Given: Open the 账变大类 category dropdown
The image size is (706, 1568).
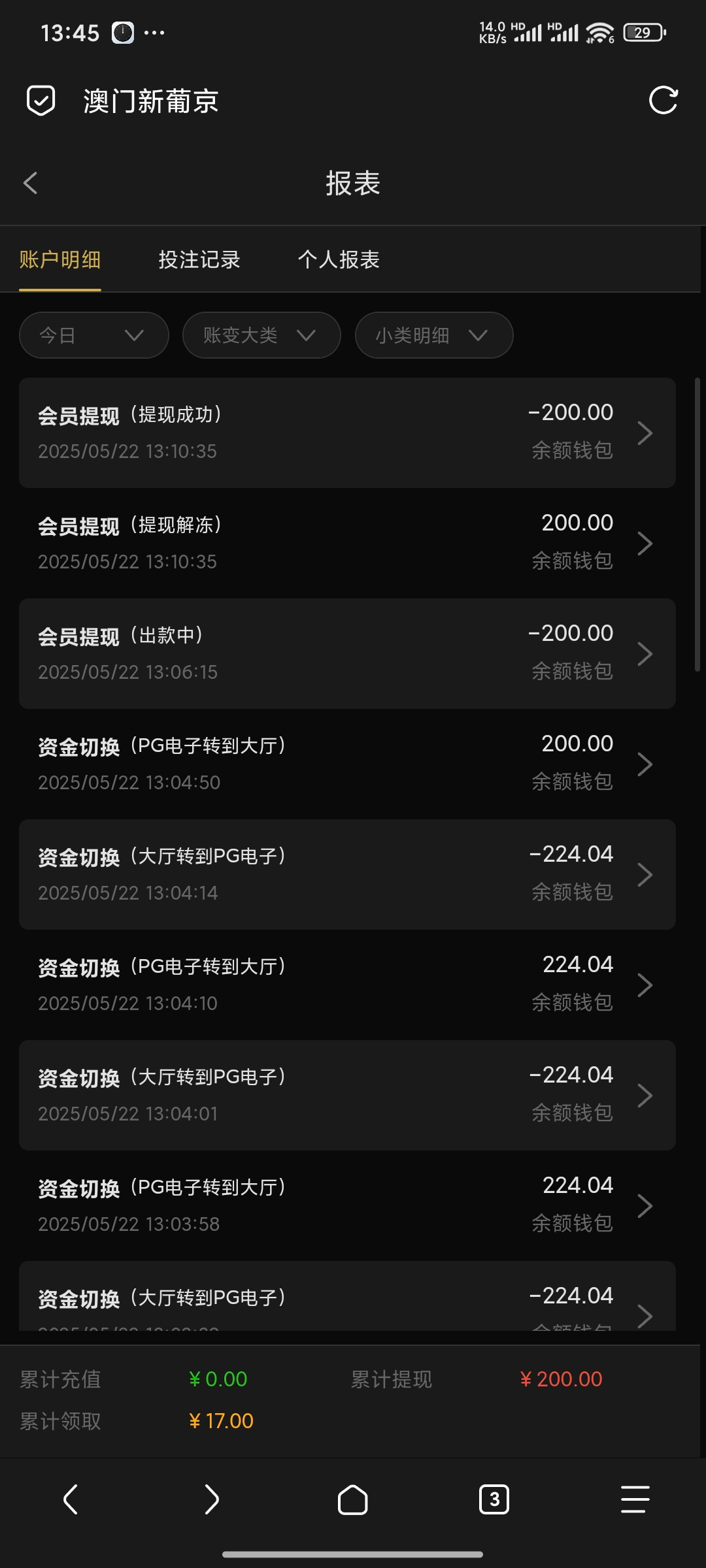Looking at the screenshot, I should [x=261, y=335].
